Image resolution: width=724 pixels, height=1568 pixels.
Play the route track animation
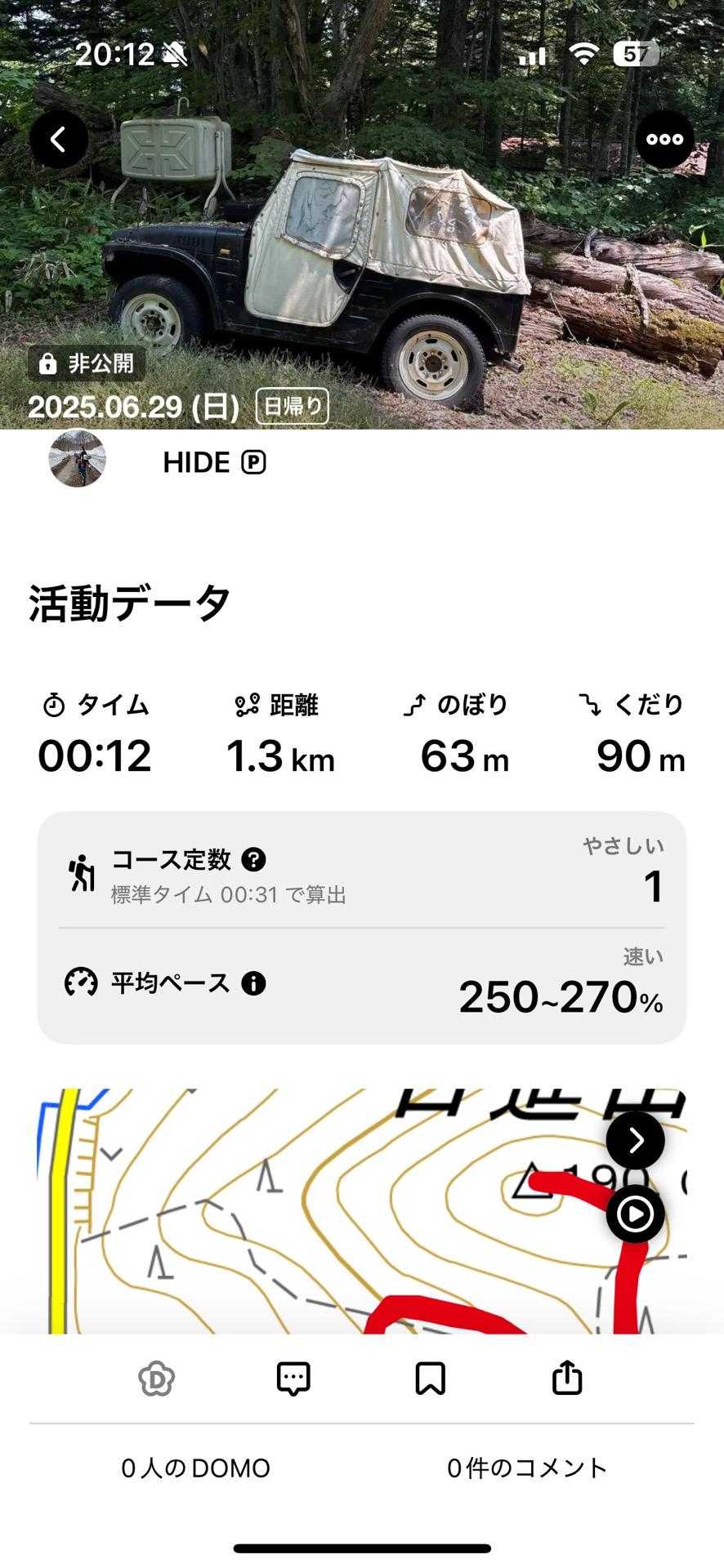pyautogui.click(x=635, y=1214)
